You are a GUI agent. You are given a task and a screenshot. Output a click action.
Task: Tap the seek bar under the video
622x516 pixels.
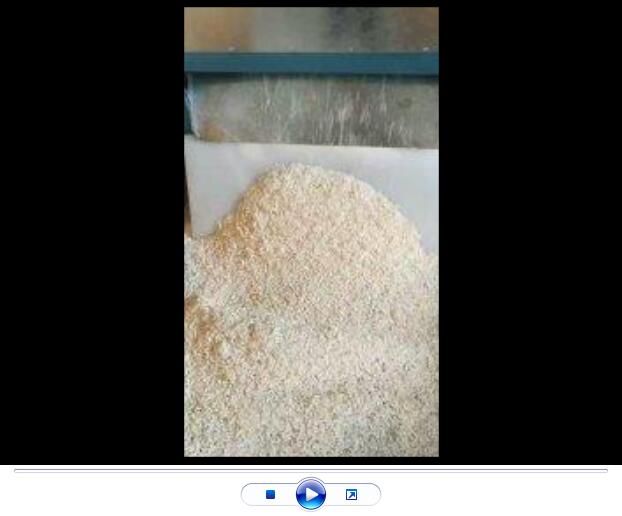[x=311, y=469]
